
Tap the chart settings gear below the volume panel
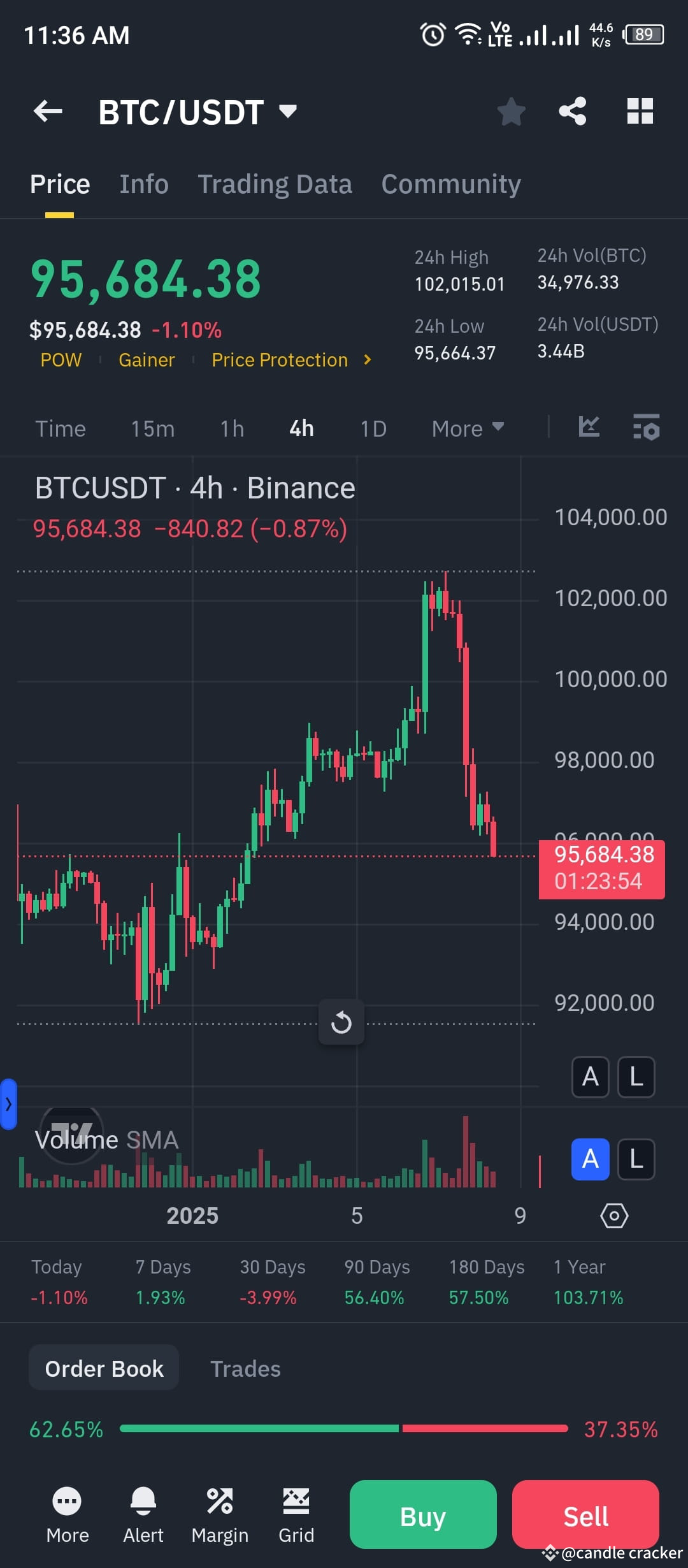coord(615,1216)
